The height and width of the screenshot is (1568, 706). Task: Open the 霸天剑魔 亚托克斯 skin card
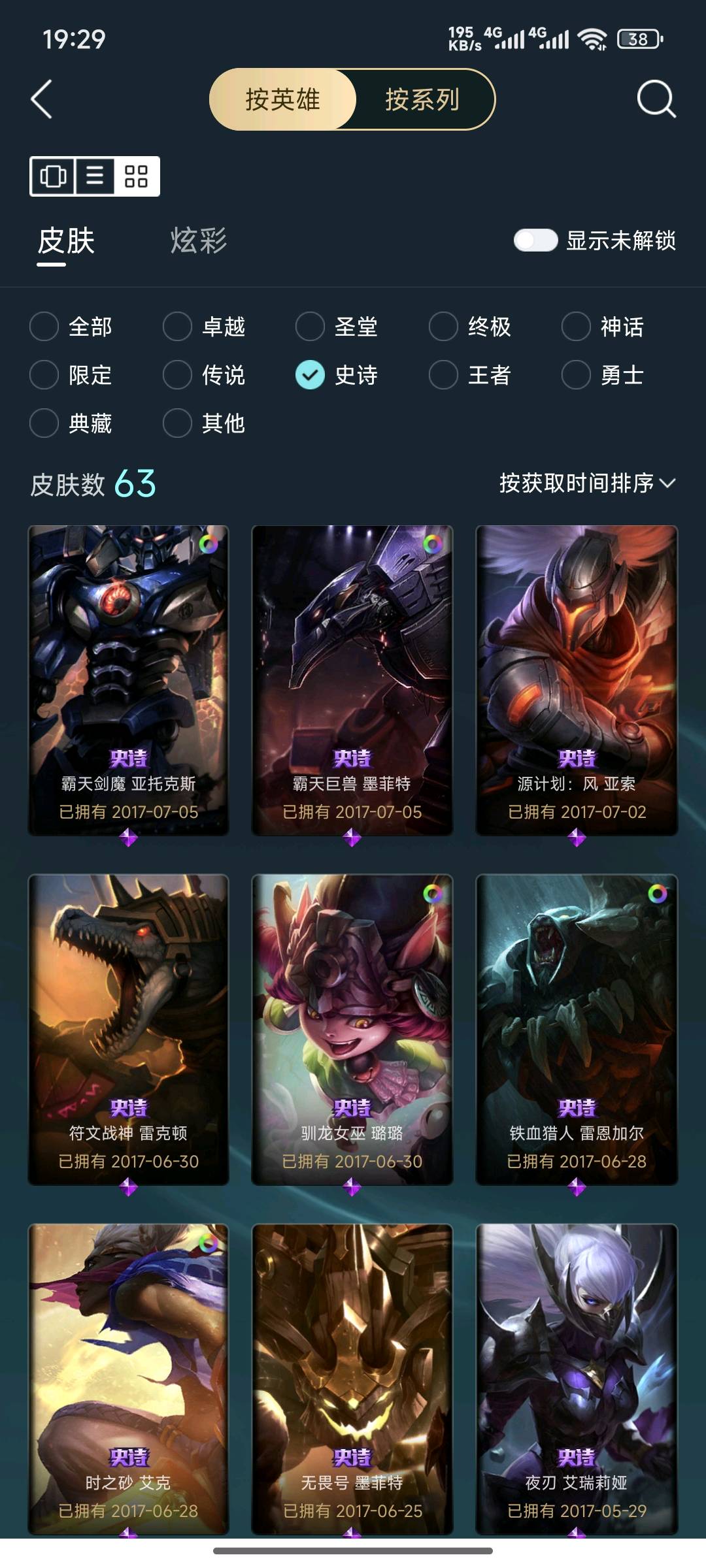coord(128,679)
